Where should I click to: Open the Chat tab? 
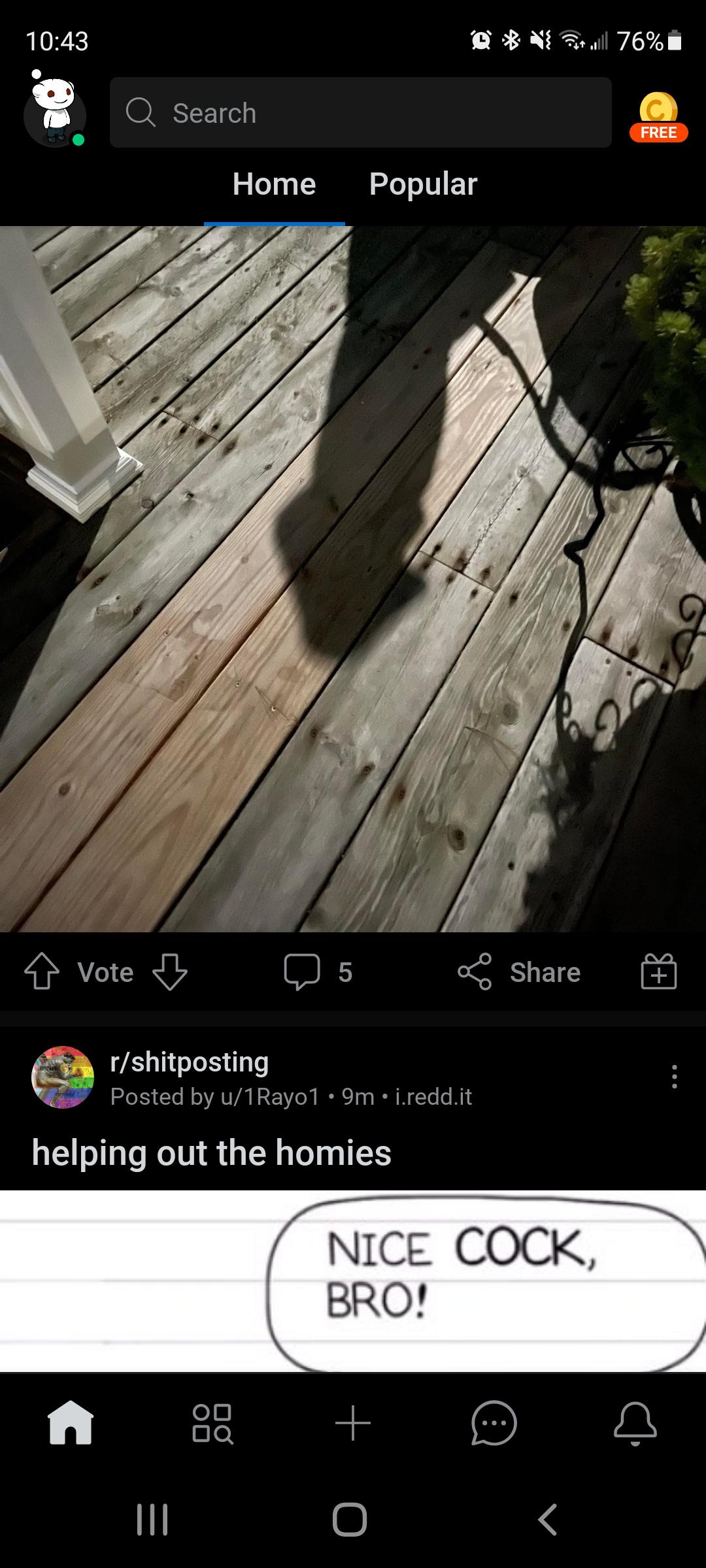tap(494, 1422)
